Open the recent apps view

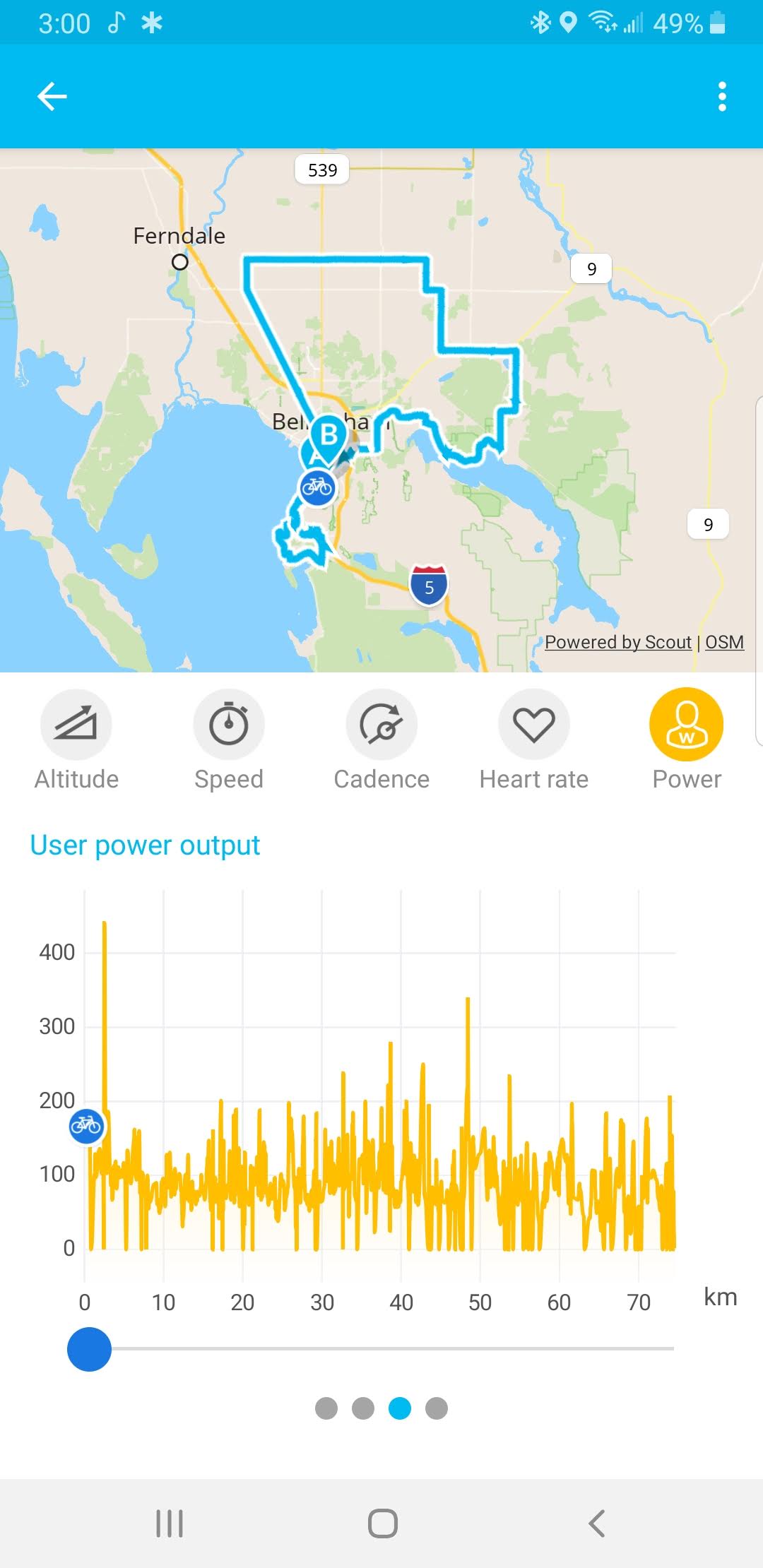170,1524
